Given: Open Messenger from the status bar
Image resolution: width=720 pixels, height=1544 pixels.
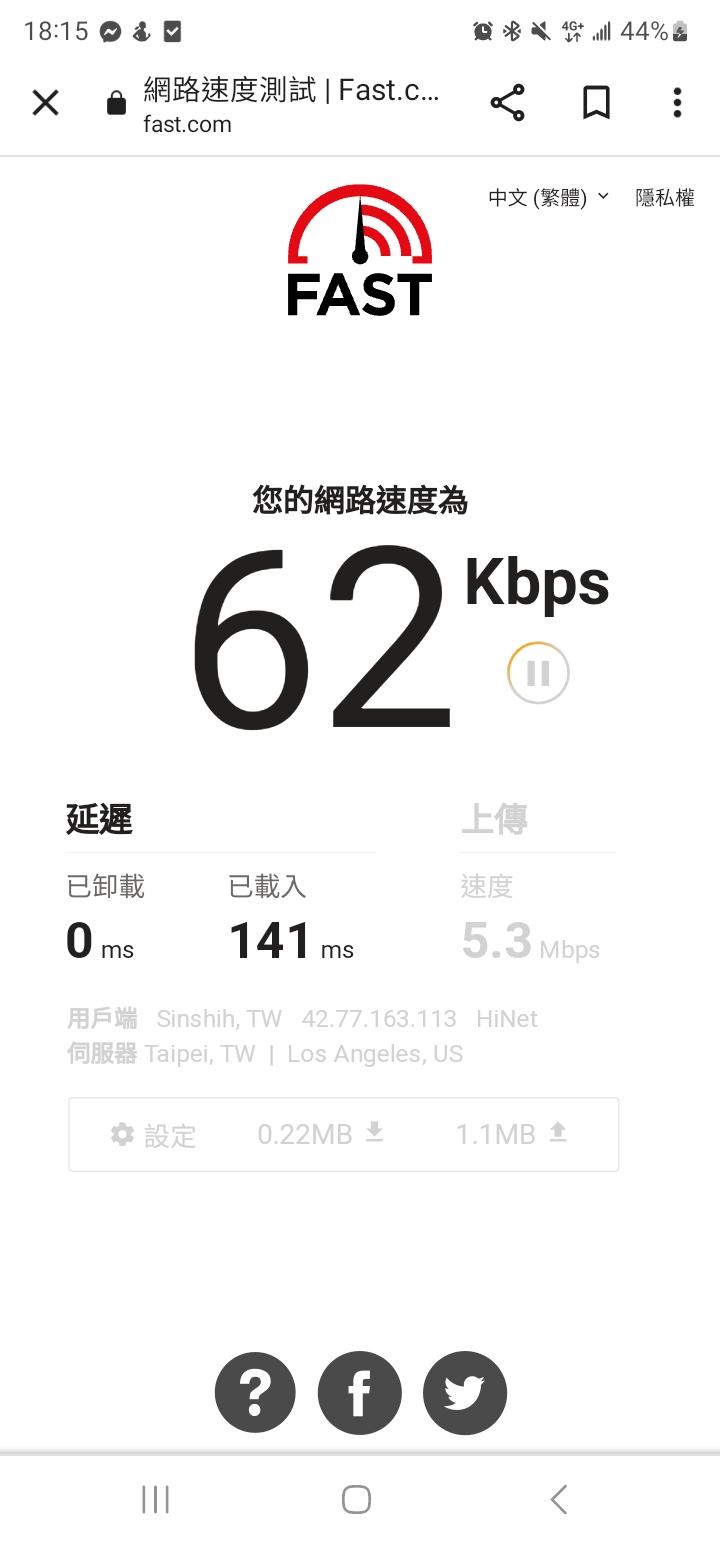Looking at the screenshot, I should click(x=107, y=30).
